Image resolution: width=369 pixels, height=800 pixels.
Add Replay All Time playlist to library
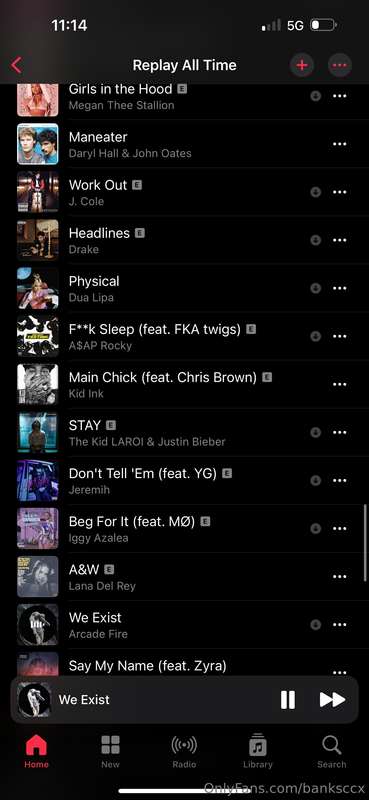(302, 65)
